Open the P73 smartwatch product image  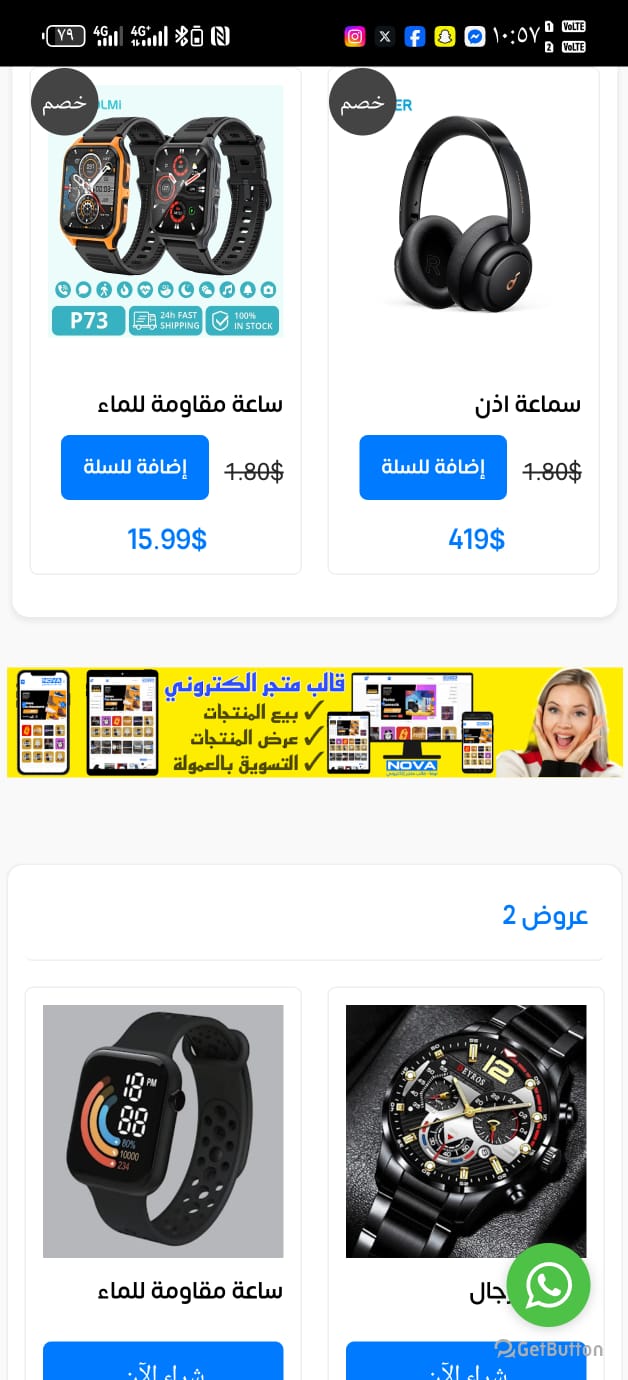(x=166, y=210)
